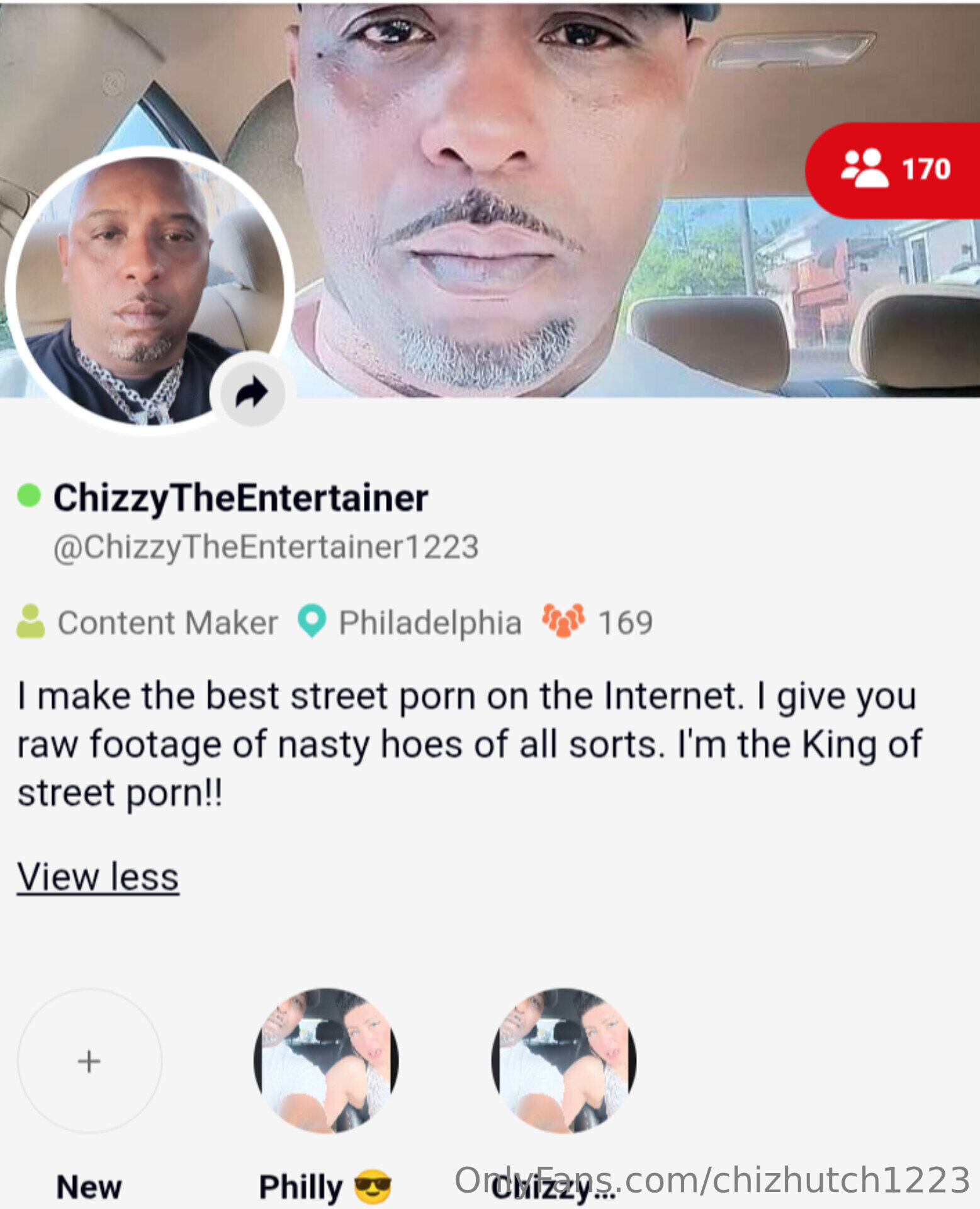Share this profile via arrow icon

(252, 393)
